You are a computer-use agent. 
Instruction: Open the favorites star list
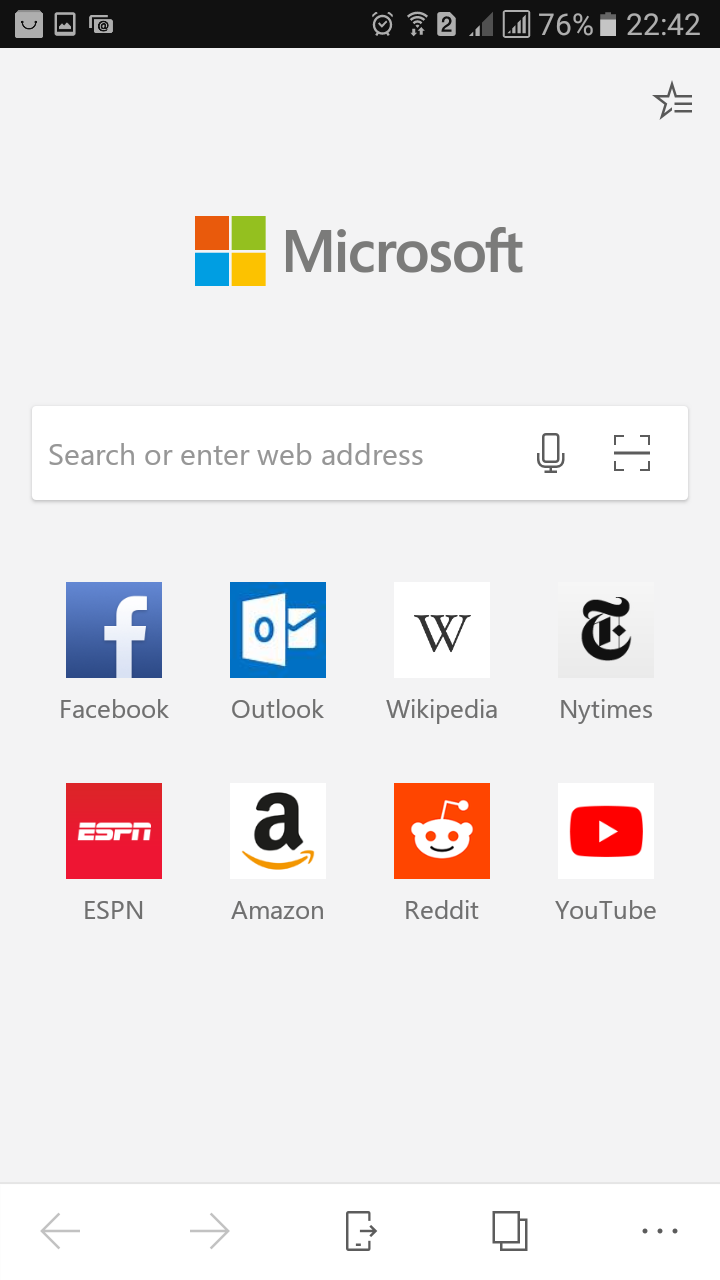point(672,101)
